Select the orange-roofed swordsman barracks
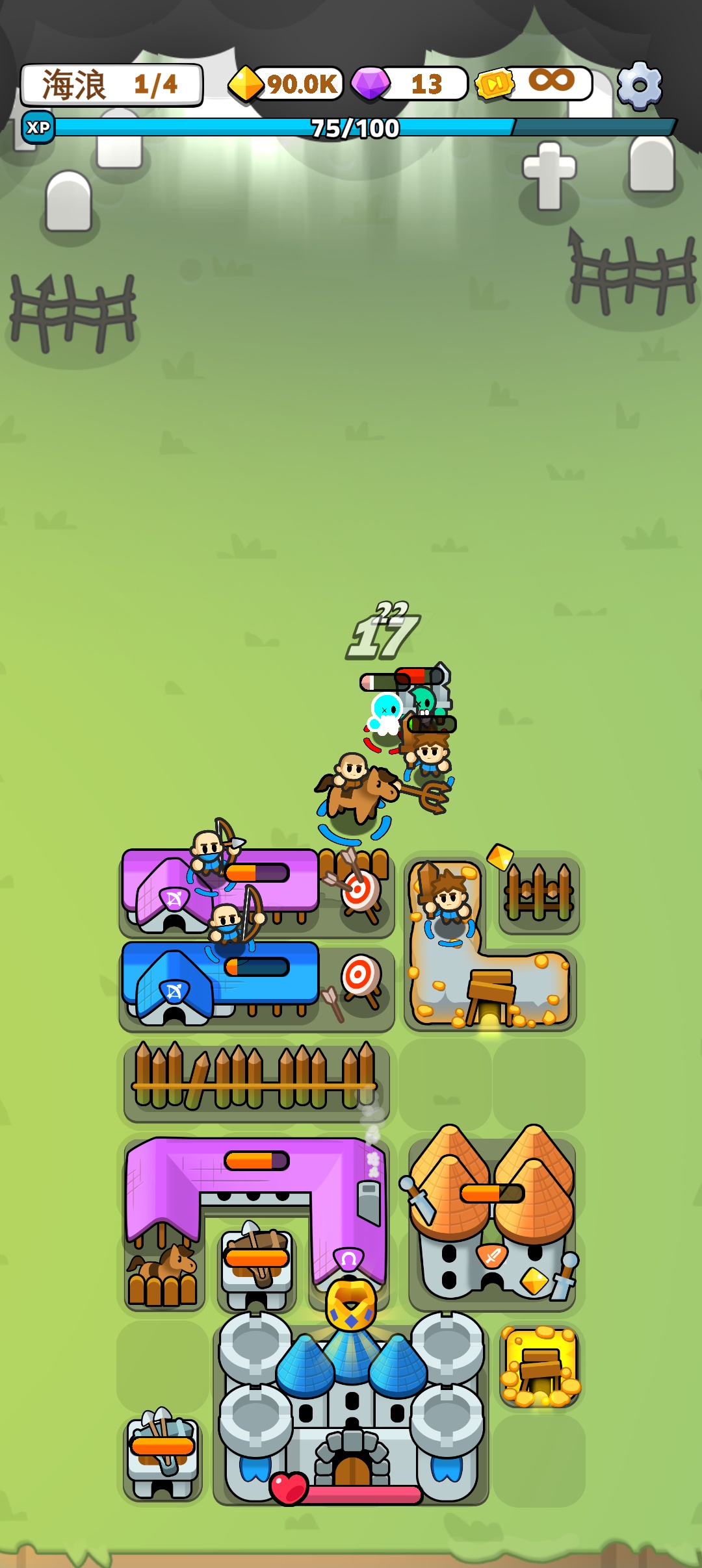This screenshot has width=702, height=1568. point(493,1215)
